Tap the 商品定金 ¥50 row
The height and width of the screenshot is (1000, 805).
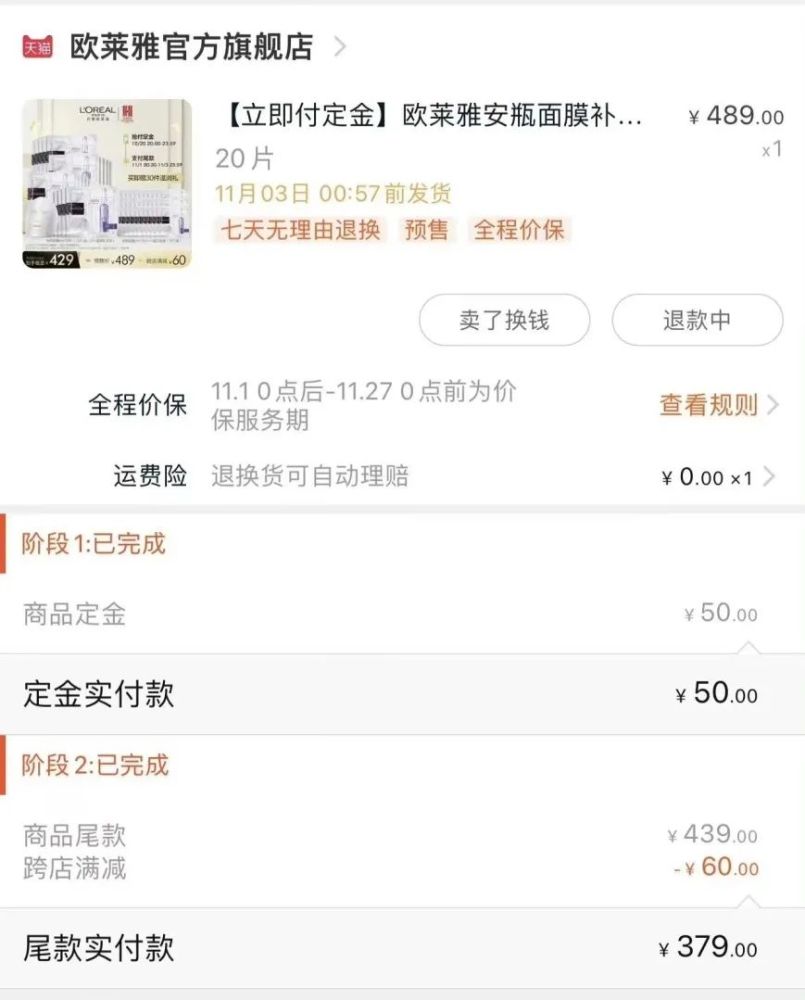(400, 613)
